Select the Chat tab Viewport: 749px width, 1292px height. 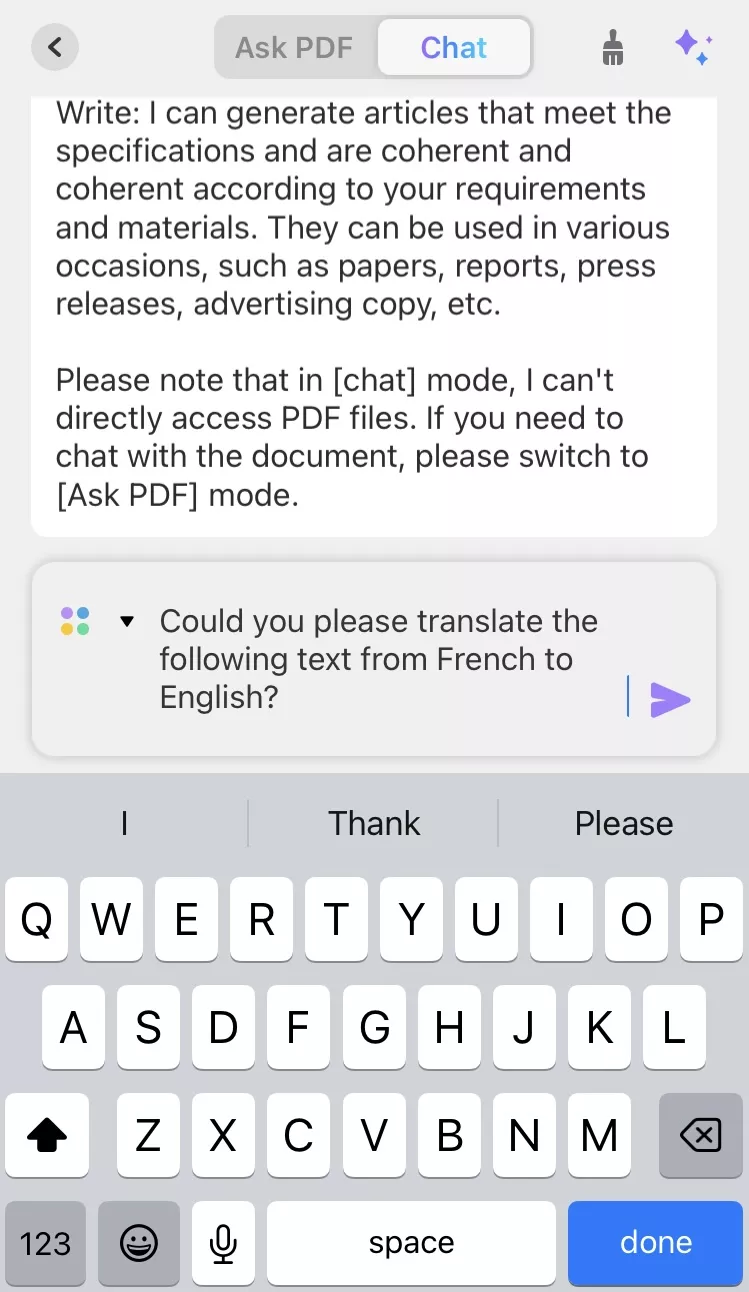tap(453, 47)
